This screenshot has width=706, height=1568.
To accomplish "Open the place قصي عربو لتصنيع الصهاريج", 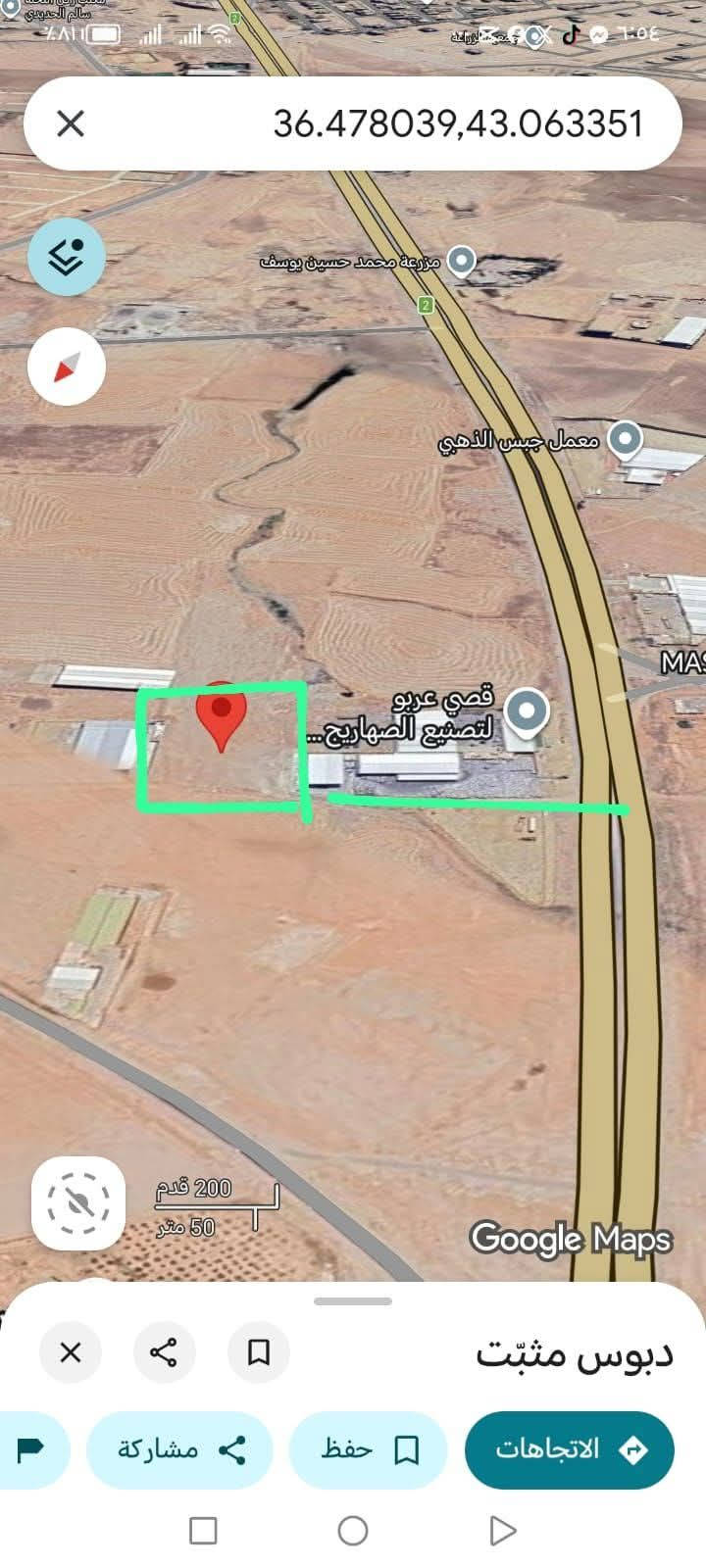I will pyautogui.click(x=529, y=711).
